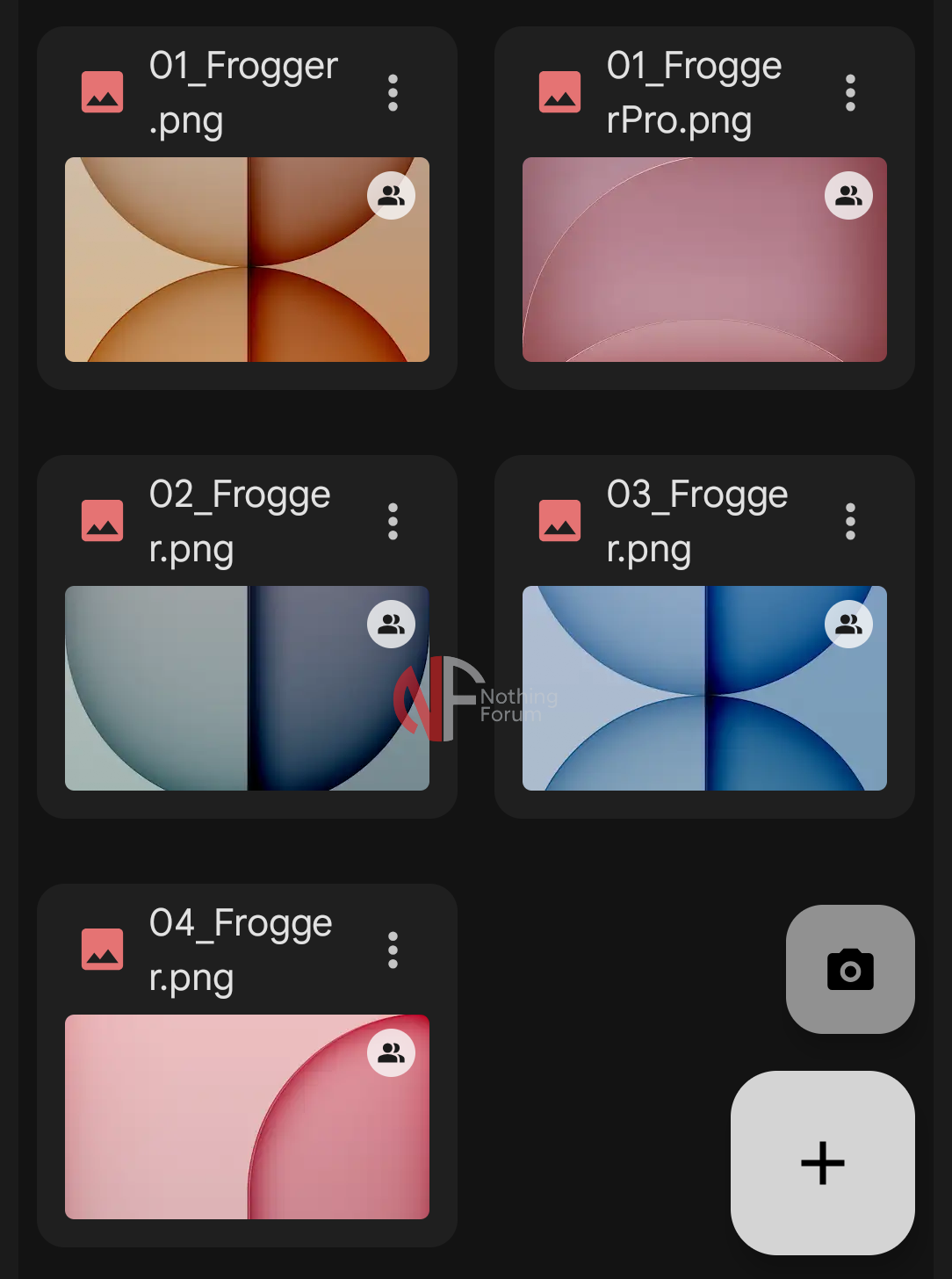Viewport: 952px width, 1279px height.
Task: Click the image file icon beside 01_Frogger.png
Action: [x=102, y=91]
